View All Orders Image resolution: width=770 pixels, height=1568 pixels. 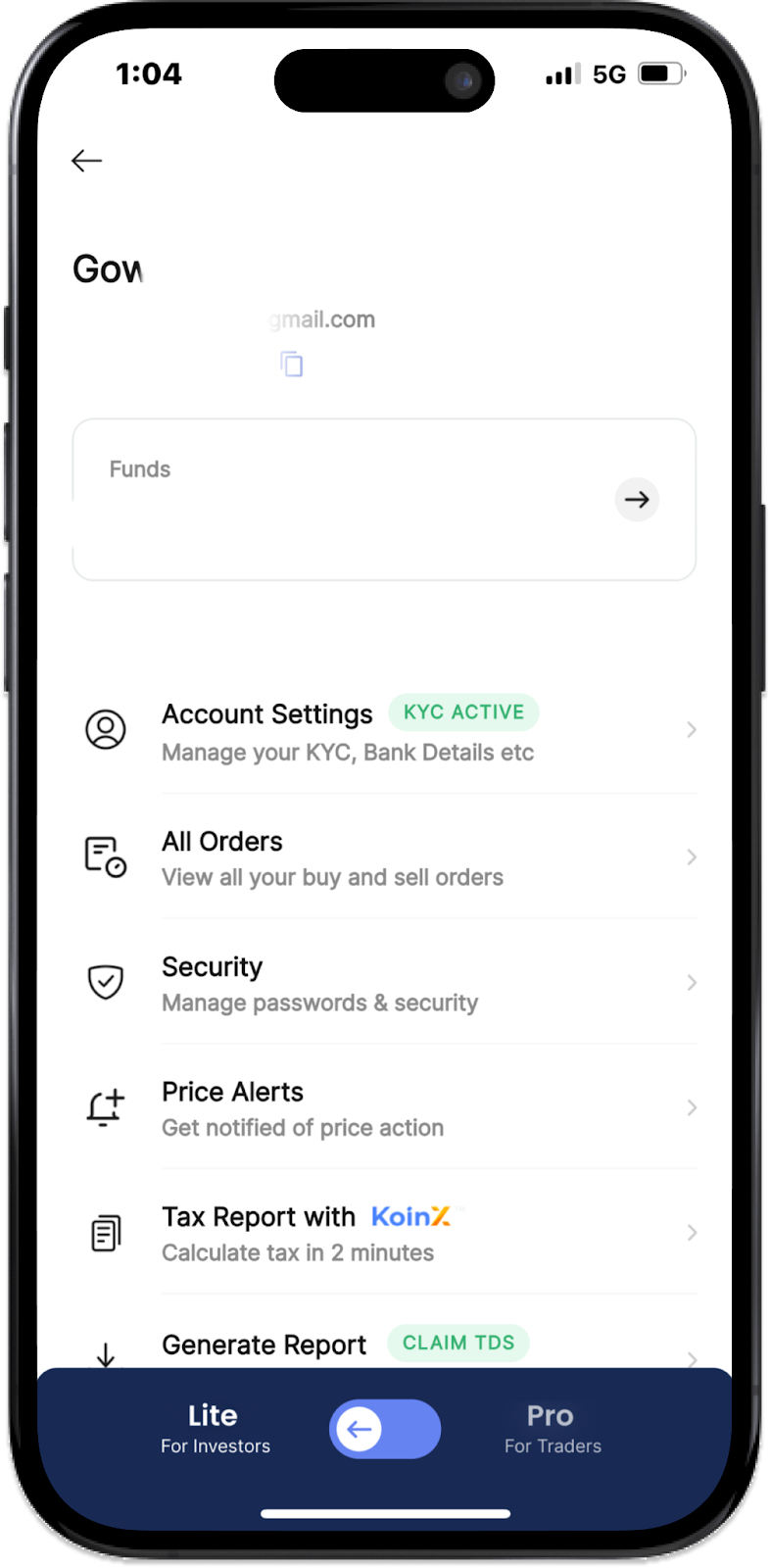click(x=382, y=857)
